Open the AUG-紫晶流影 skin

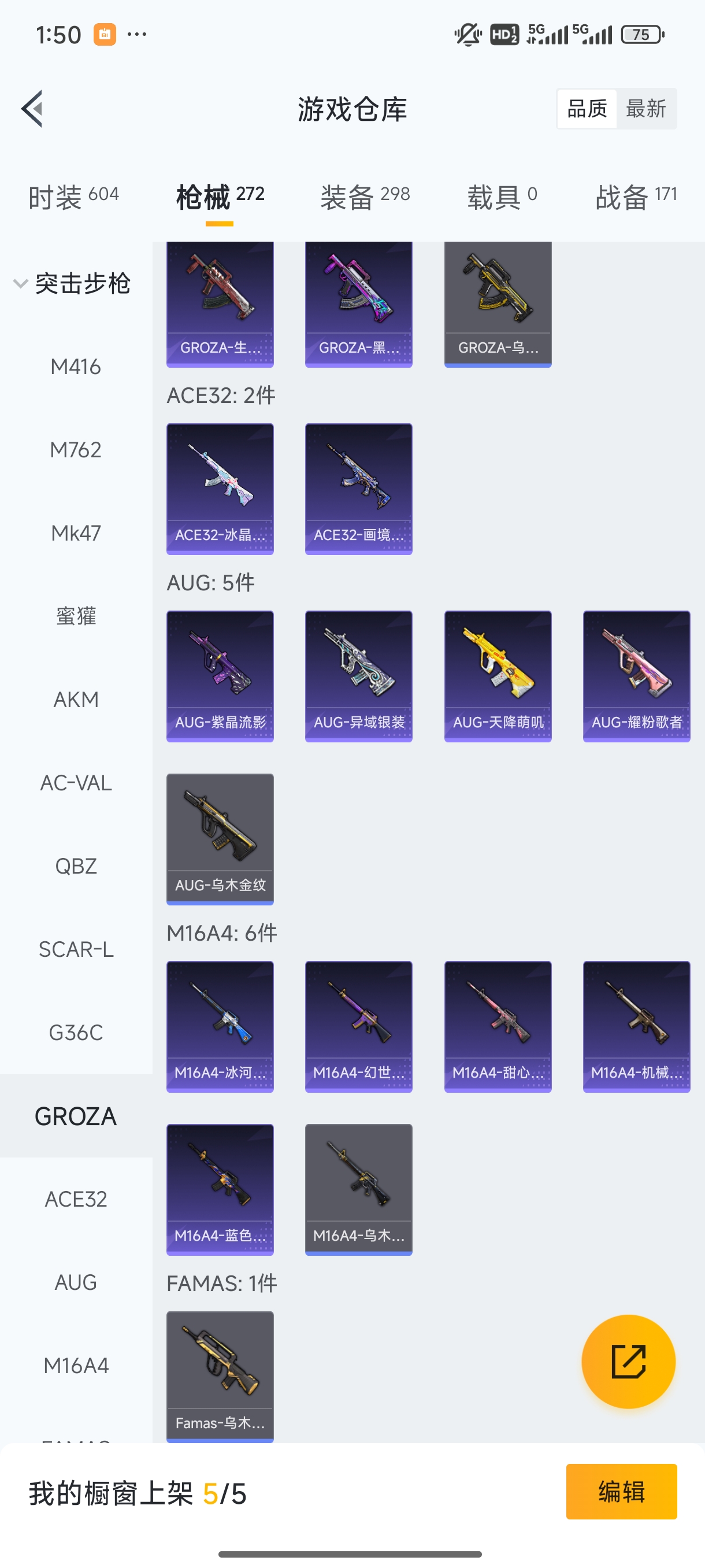click(x=220, y=676)
